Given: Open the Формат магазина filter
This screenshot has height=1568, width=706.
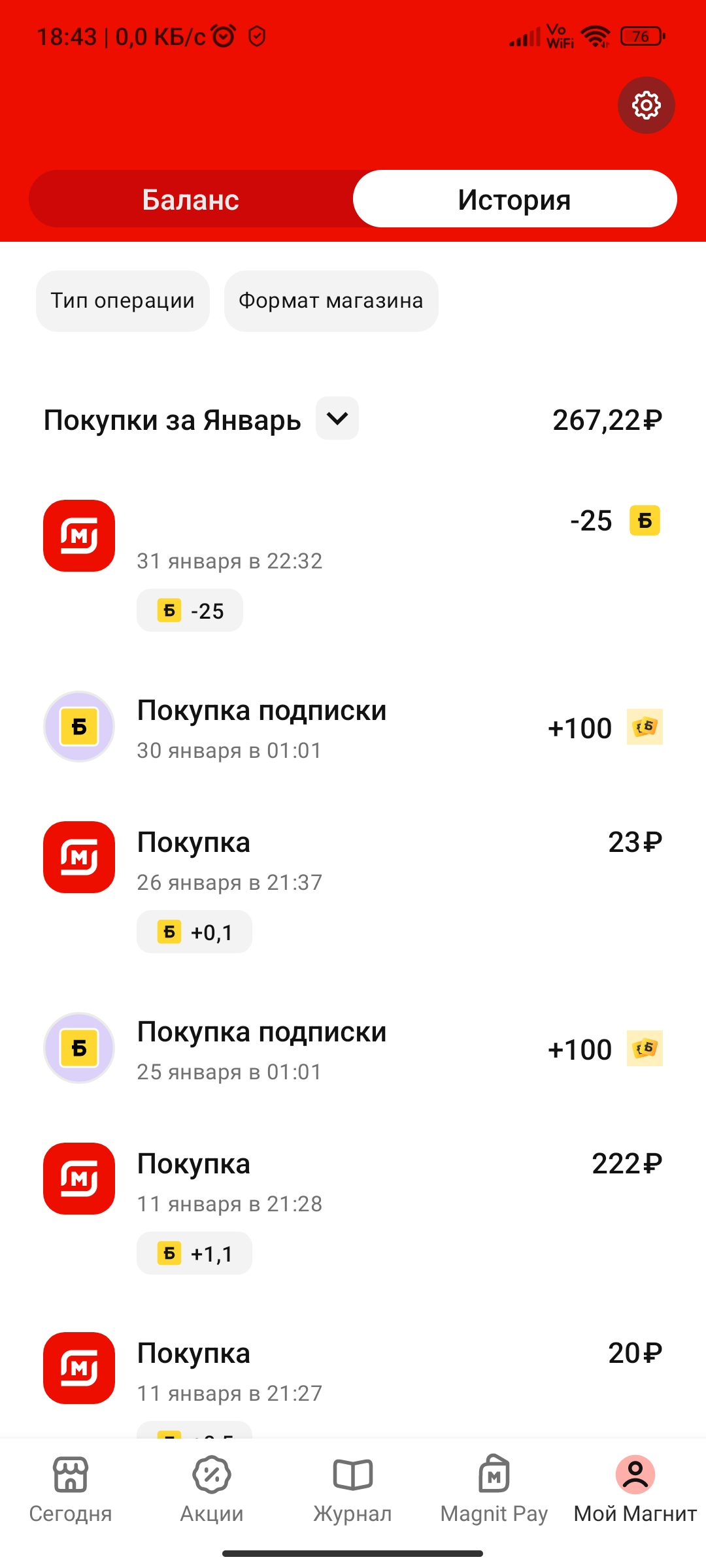Looking at the screenshot, I should [331, 301].
